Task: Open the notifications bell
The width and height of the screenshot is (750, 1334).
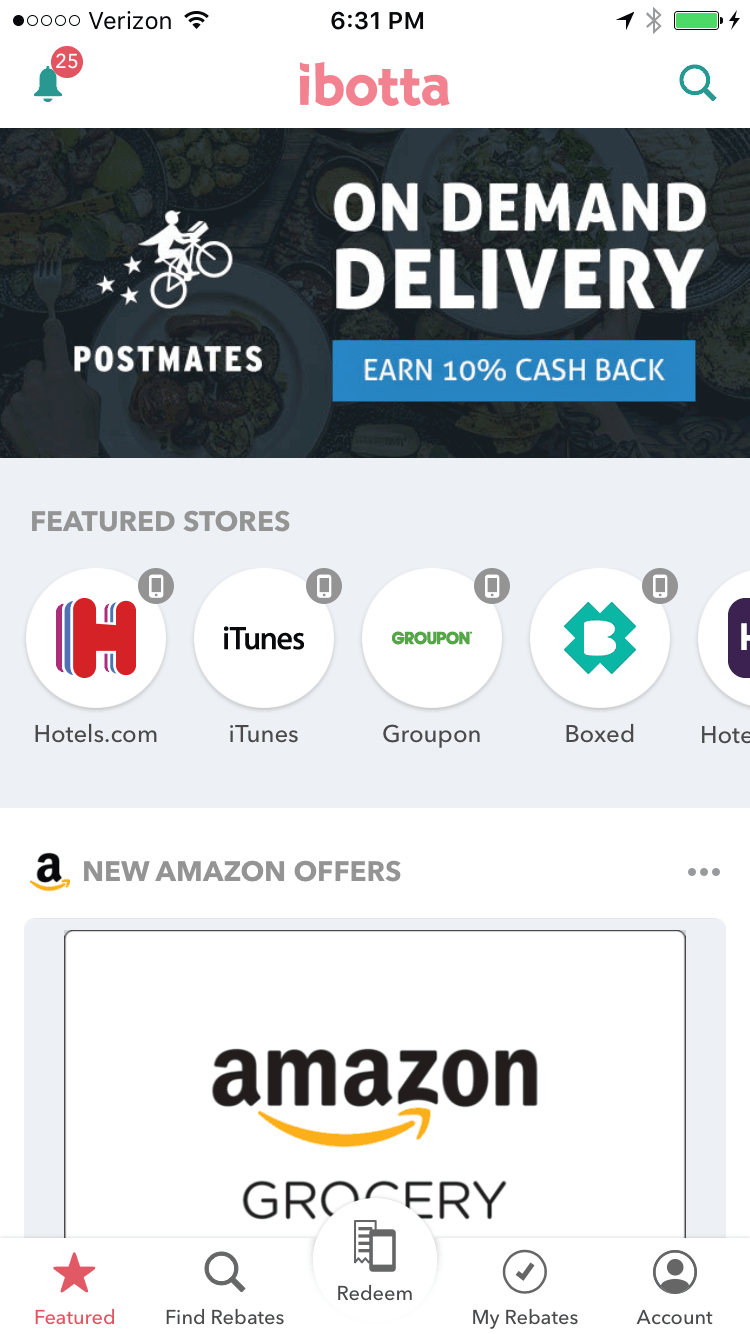Action: pos(50,82)
